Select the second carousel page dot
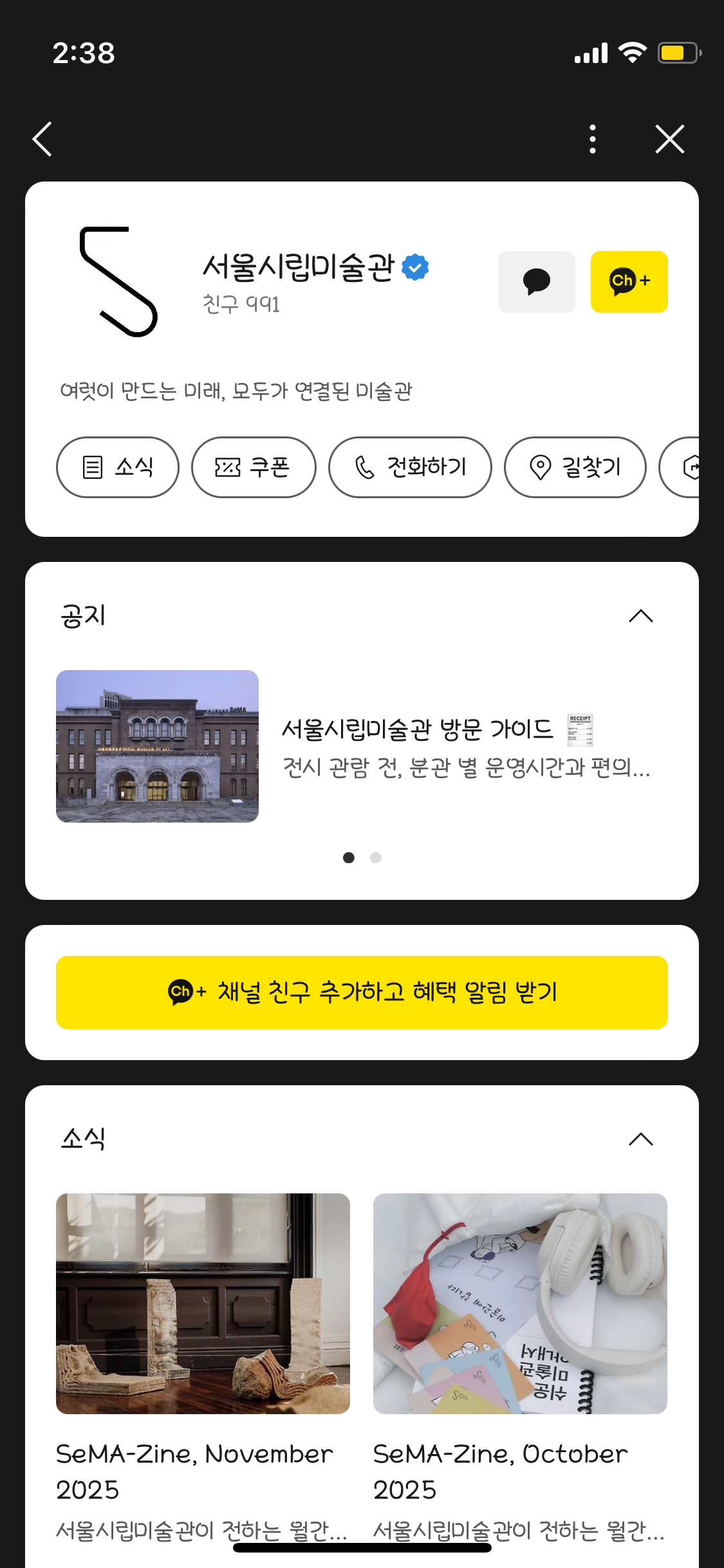 [x=376, y=858]
